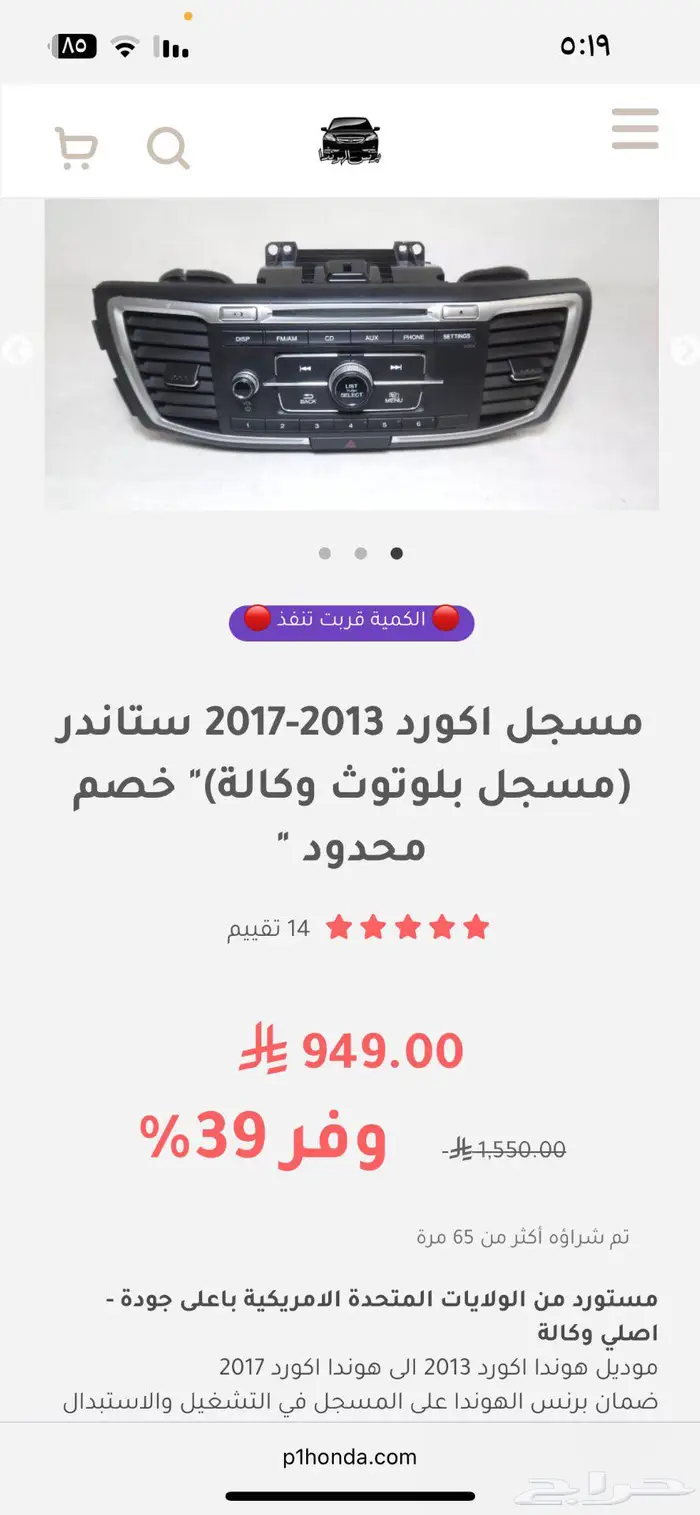This screenshot has width=700, height=1515.
Task: Tap the p1honda.com address bar
Action: pos(350,1457)
